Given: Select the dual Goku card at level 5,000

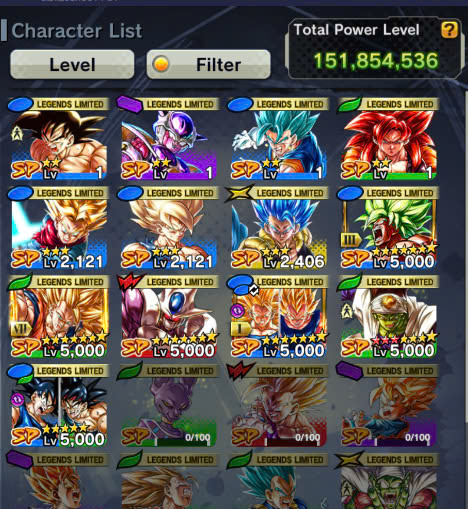Looking at the screenshot, I should coord(58,405).
